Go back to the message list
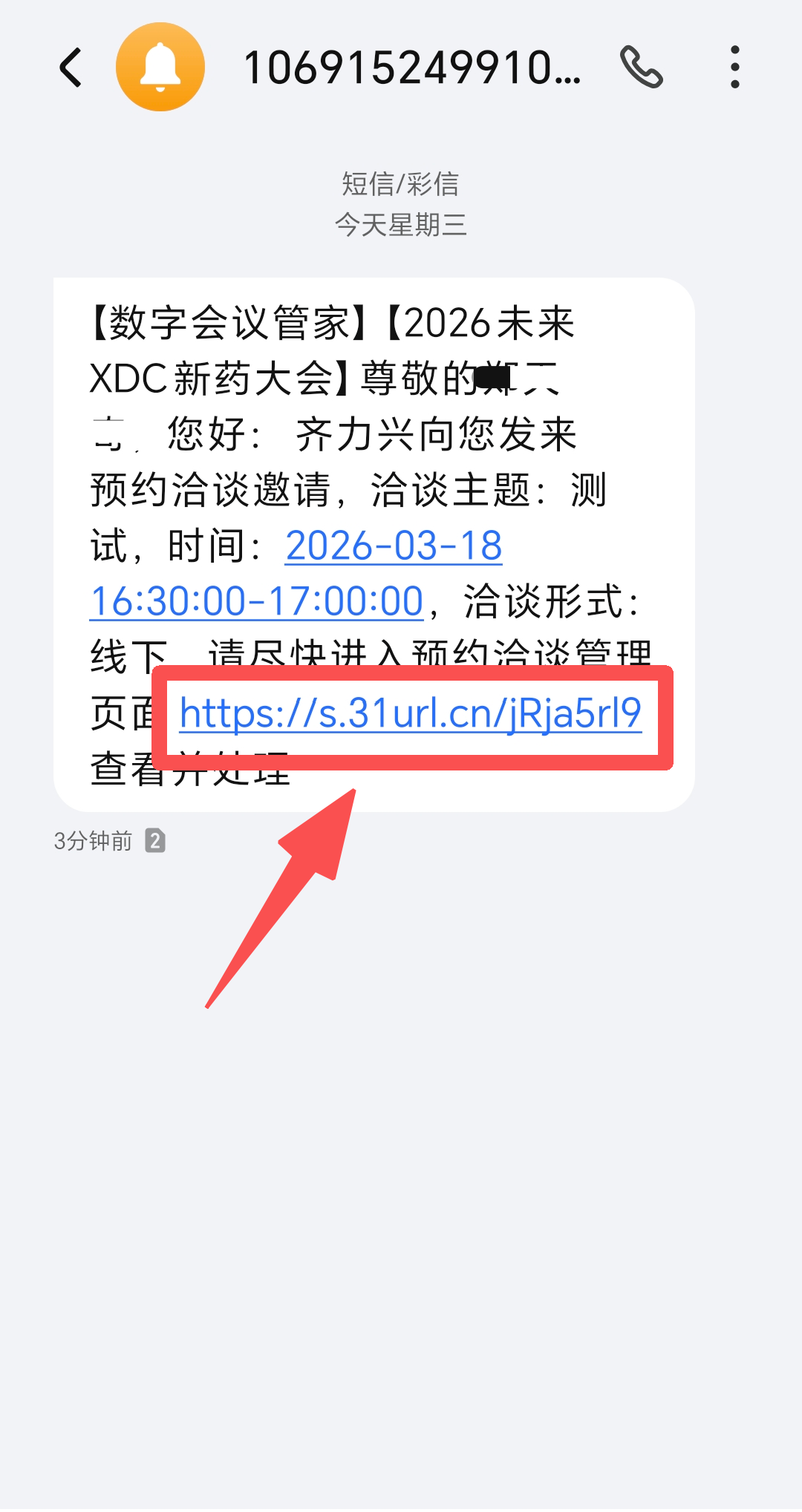The image size is (802, 1512). click(x=71, y=68)
